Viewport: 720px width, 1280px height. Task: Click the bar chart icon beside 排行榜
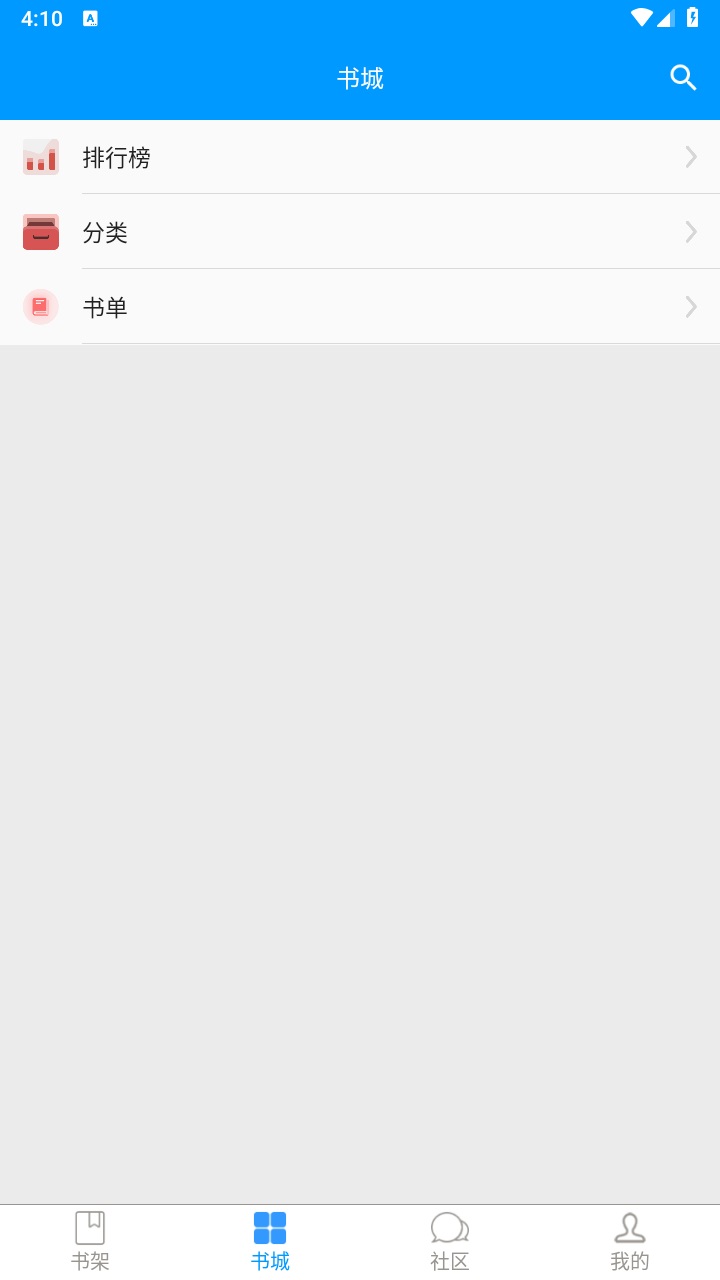[x=40, y=156]
